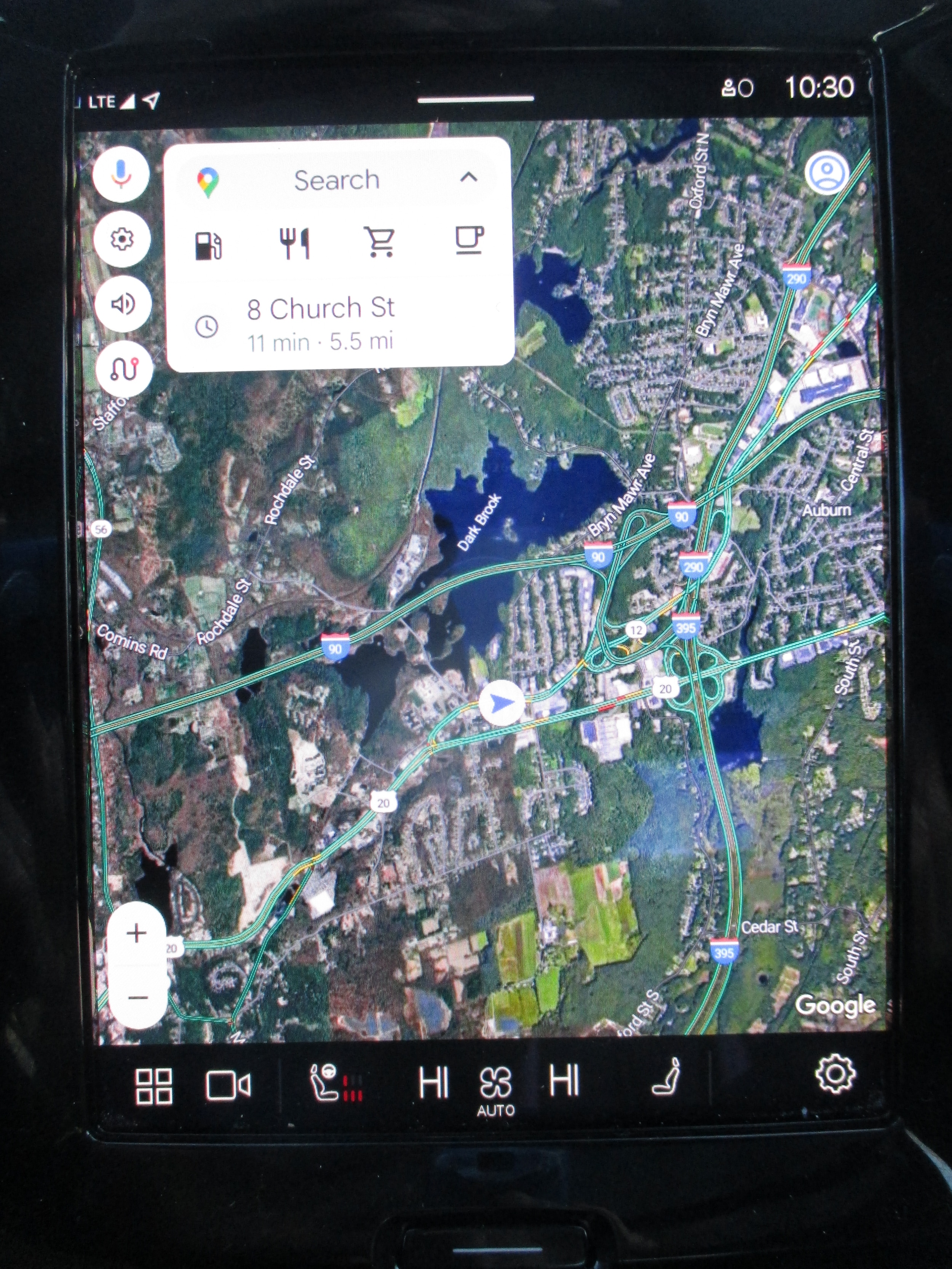Open the route overview button
952x1269 pixels.
[124, 369]
